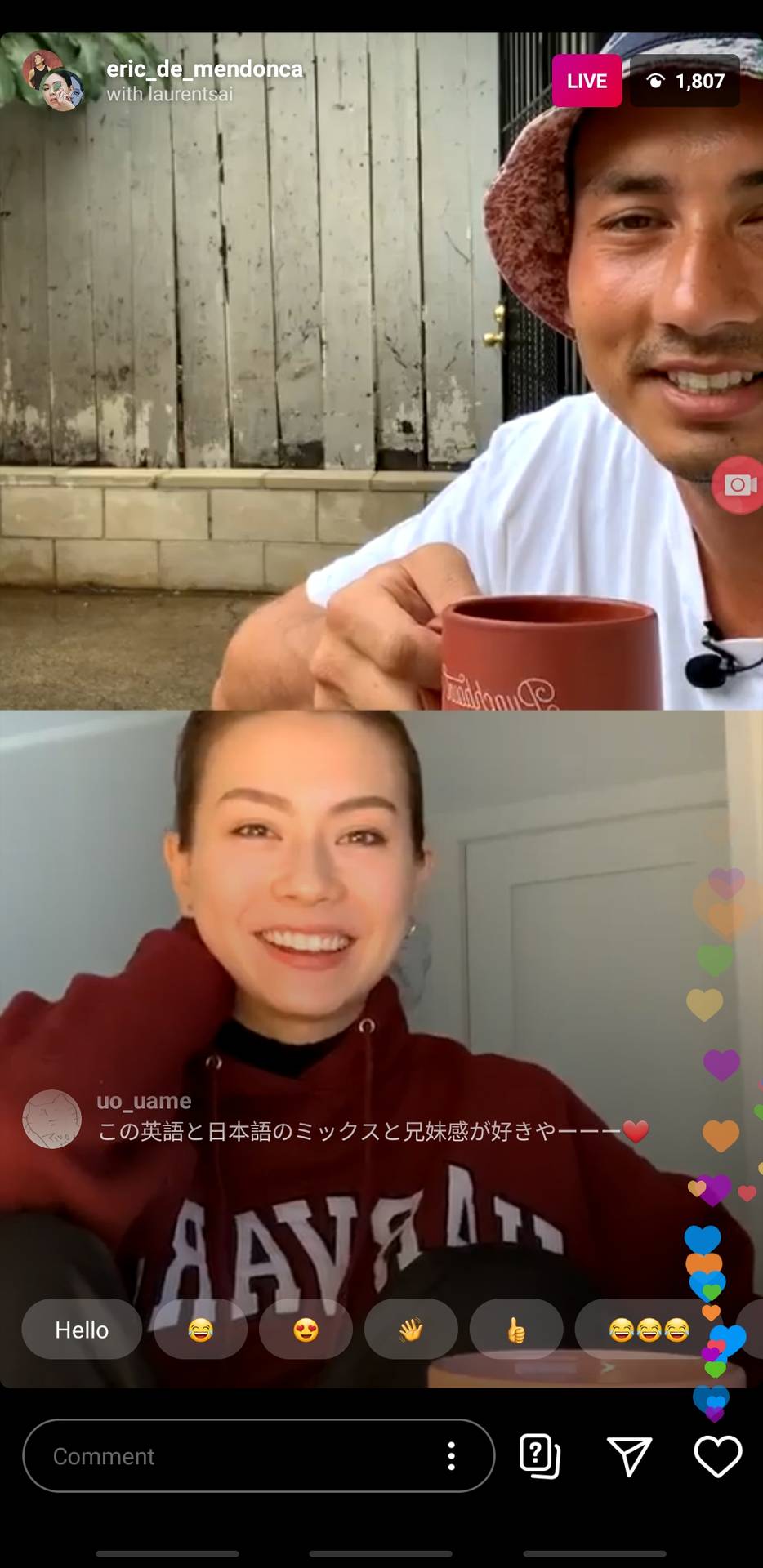The image size is (763, 1568).
Task: Send the heart-eyes emoji reaction
Action: [x=305, y=1330]
